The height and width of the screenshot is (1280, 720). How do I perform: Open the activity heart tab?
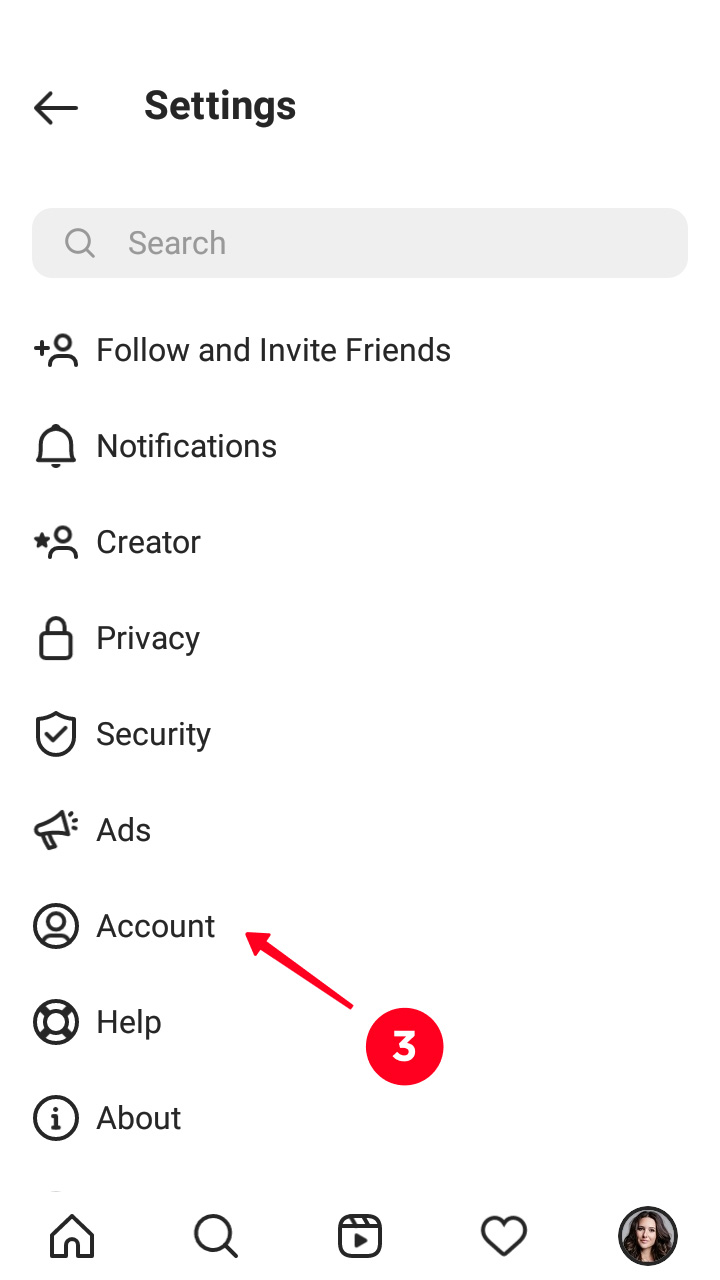click(504, 1236)
